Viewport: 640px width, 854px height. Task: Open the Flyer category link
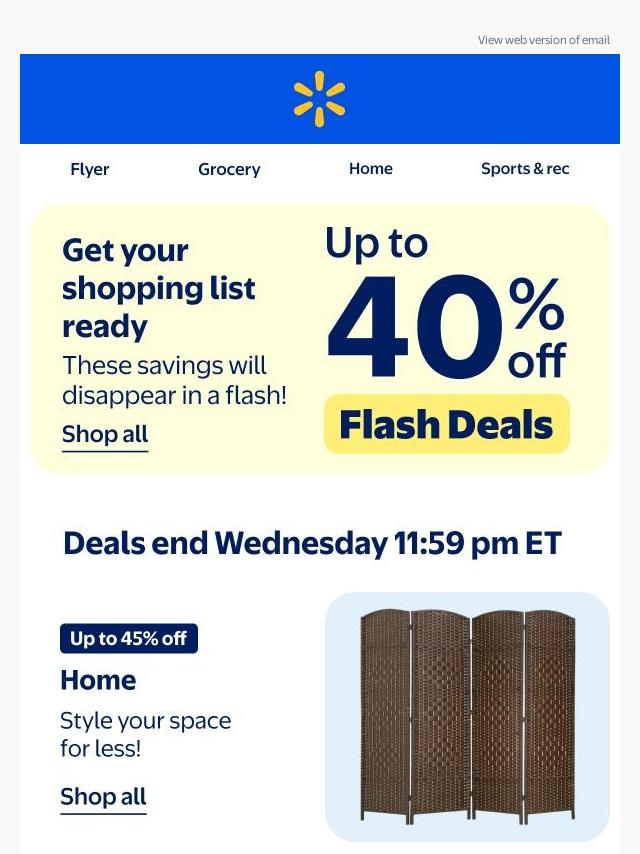point(89,169)
